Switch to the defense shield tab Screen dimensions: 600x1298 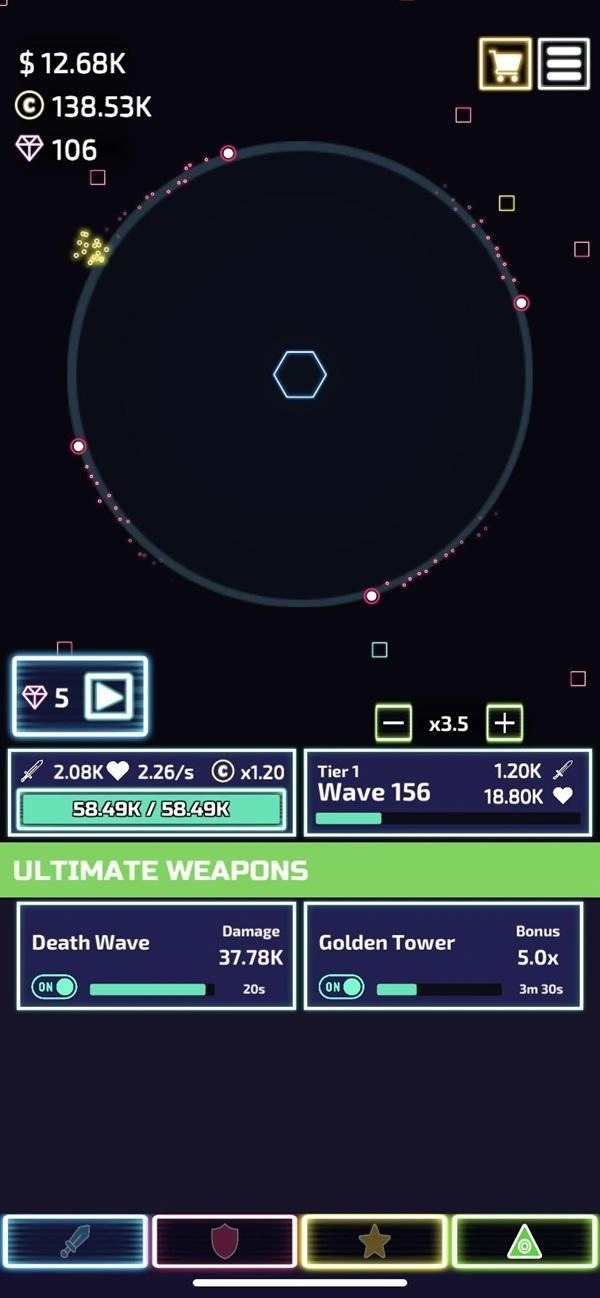225,1241
